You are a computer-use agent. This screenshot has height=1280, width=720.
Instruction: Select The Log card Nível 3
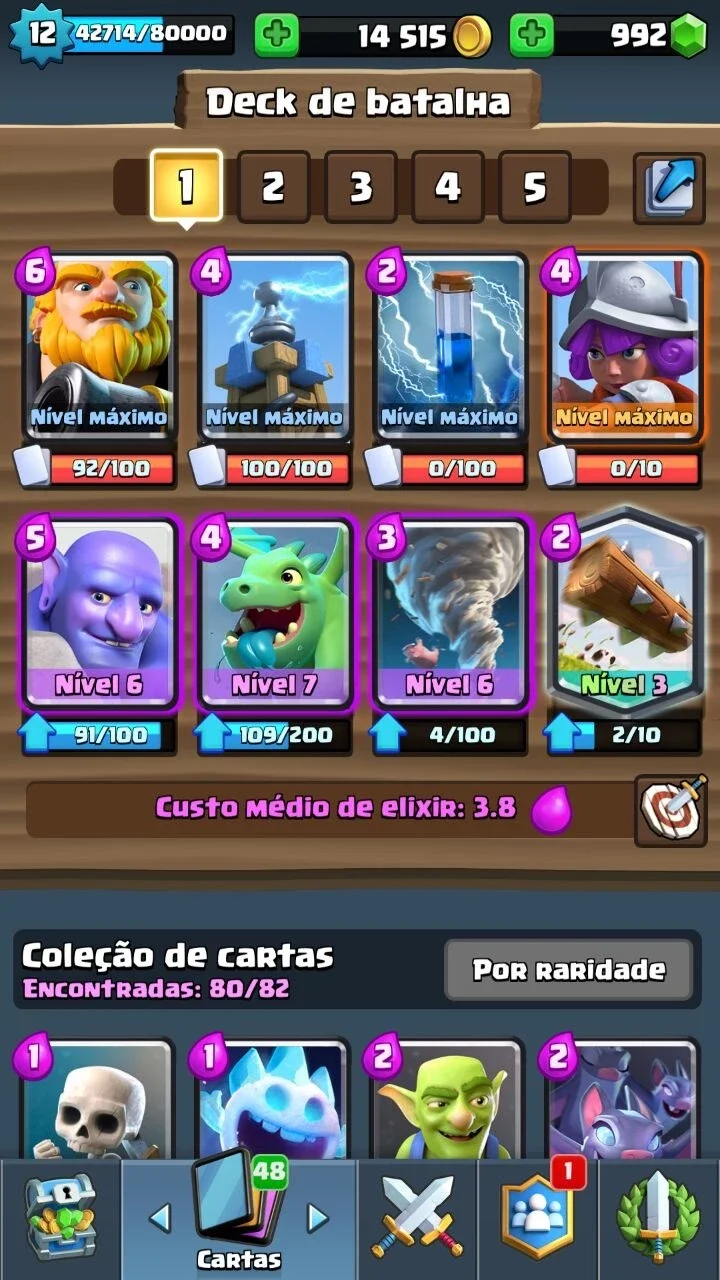click(623, 610)
